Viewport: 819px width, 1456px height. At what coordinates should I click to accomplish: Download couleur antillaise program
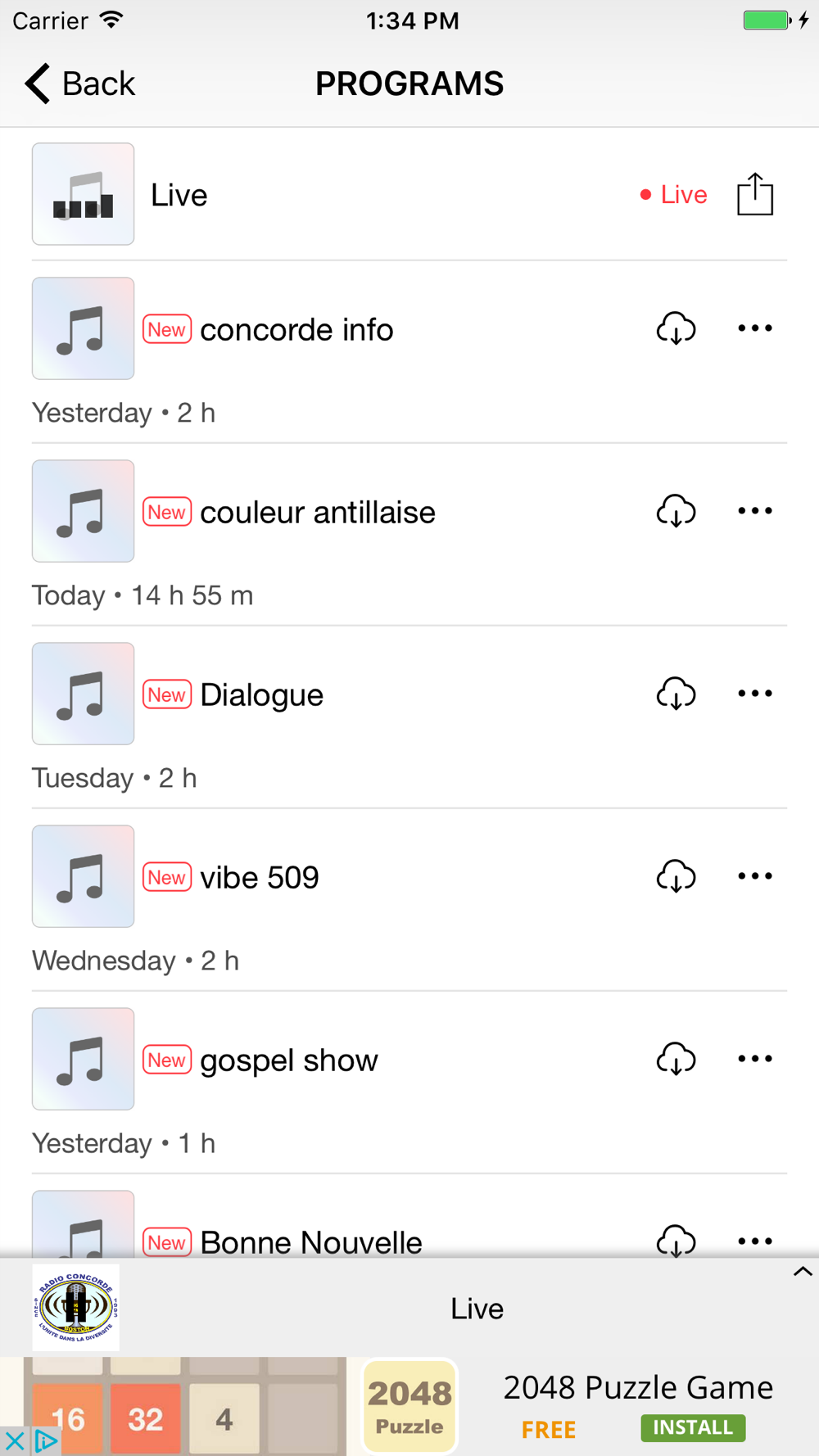tap(676, 511)
